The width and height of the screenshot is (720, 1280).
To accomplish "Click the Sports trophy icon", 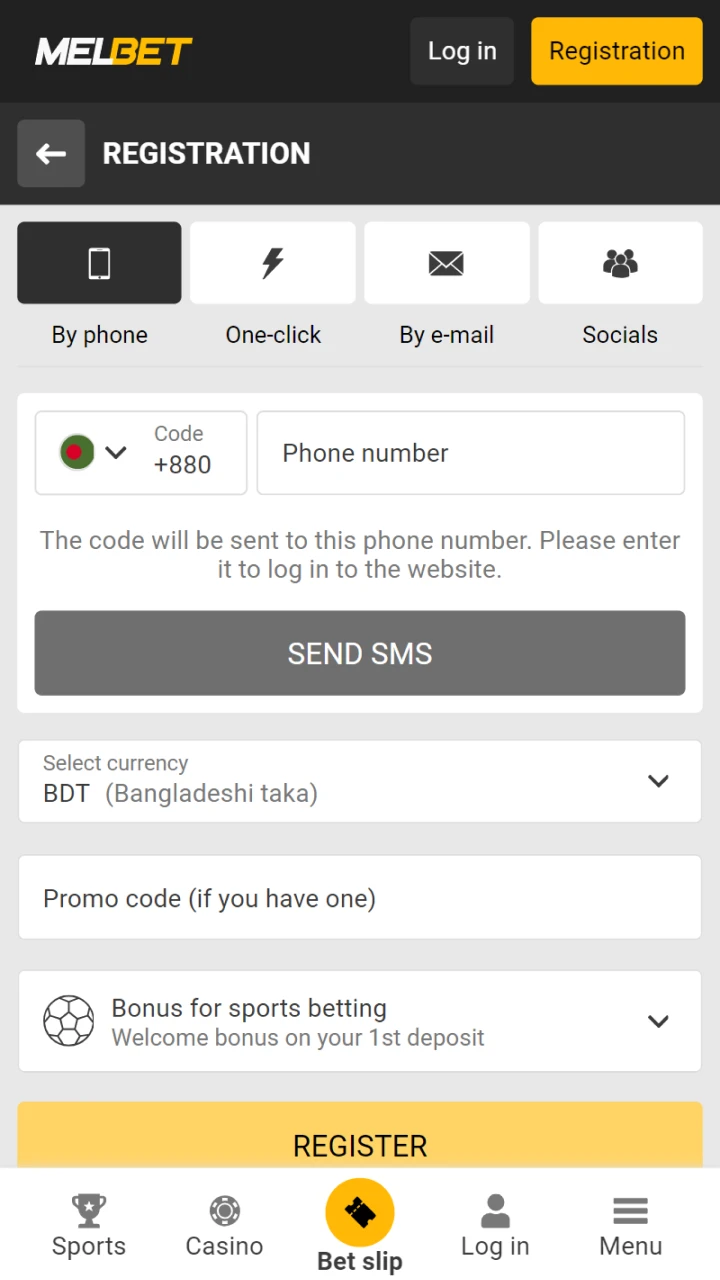I will [88, 1210].
